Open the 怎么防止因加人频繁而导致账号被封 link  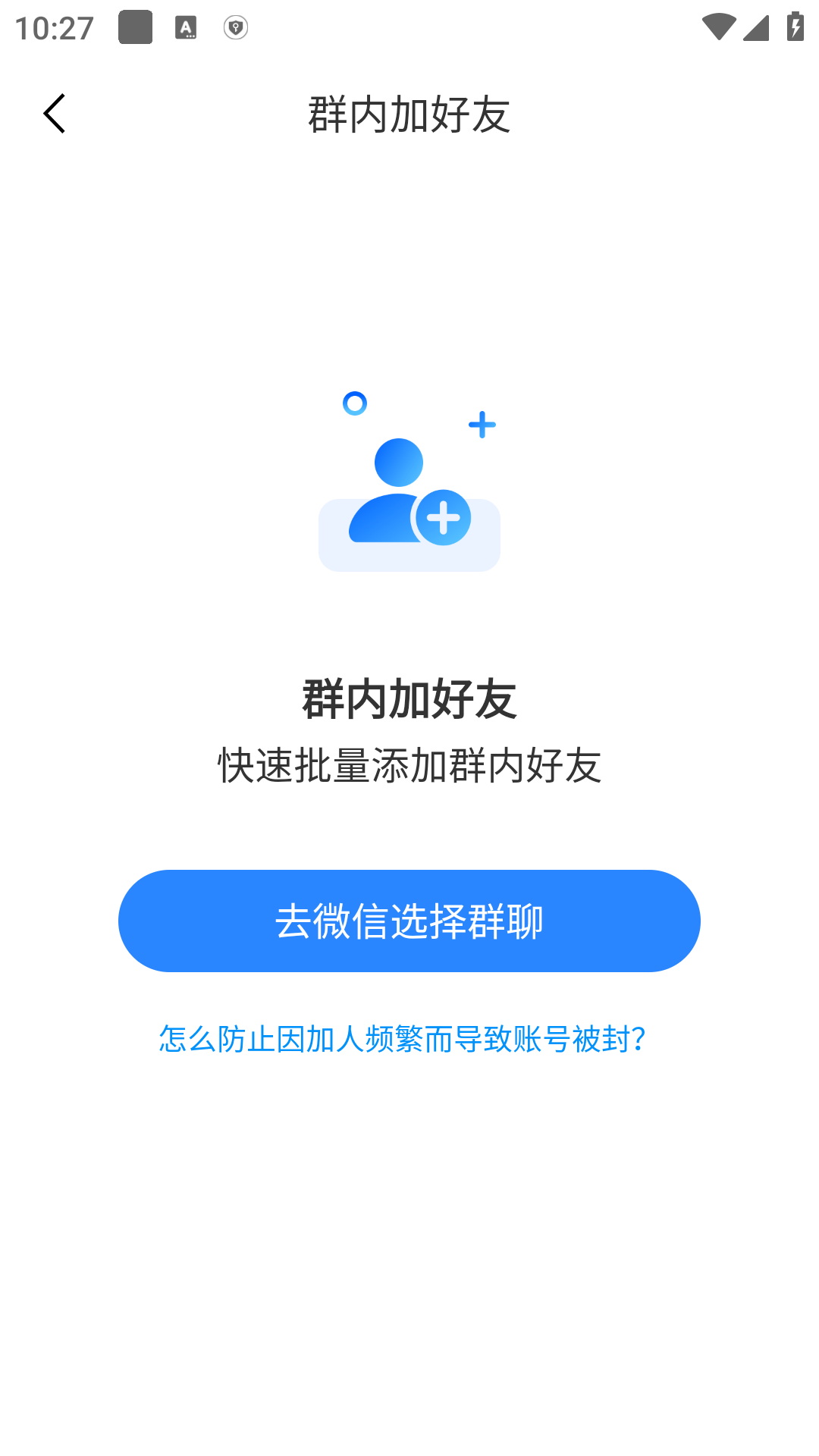402,1039
